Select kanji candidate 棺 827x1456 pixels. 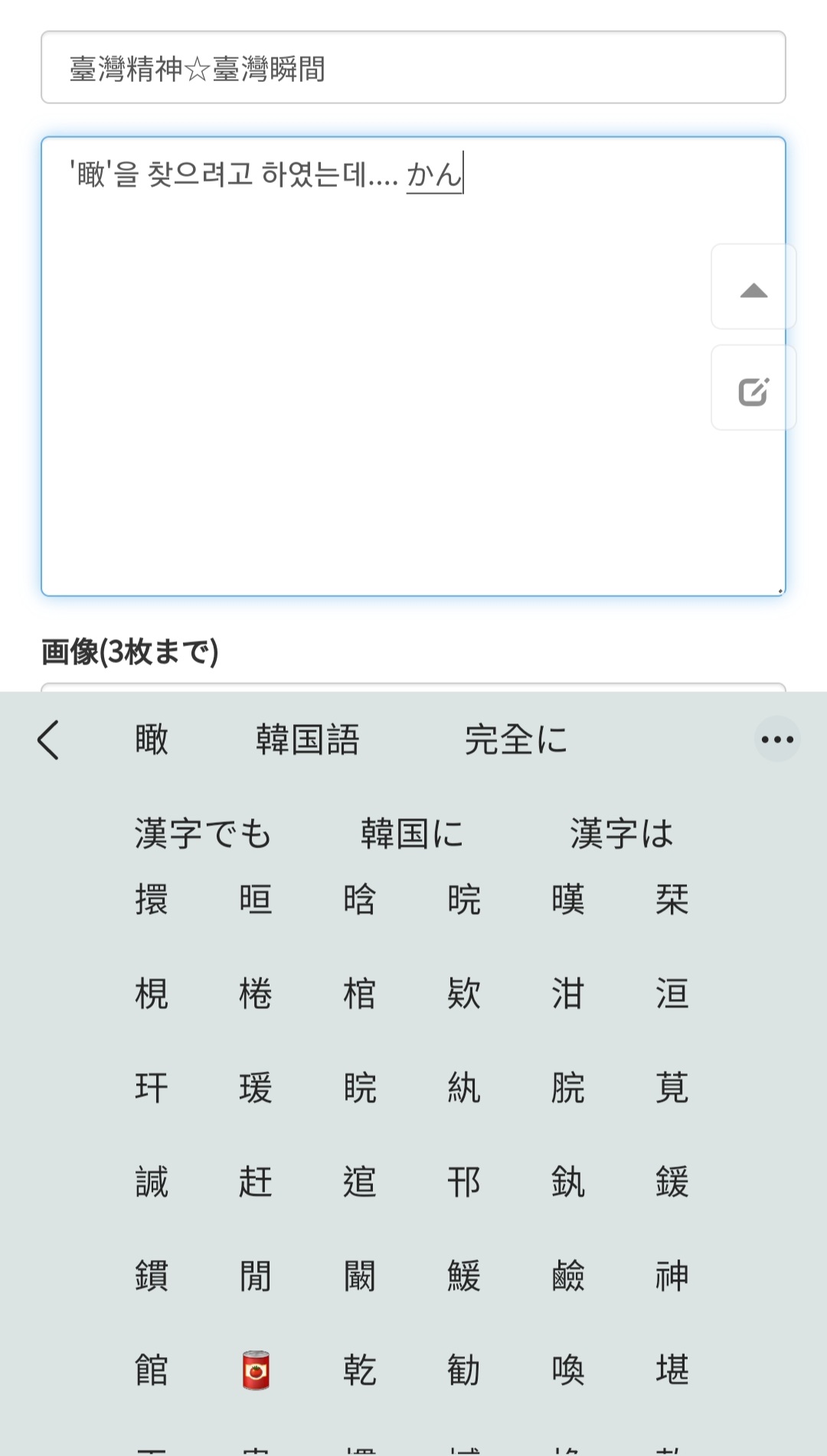pos(360,994)
